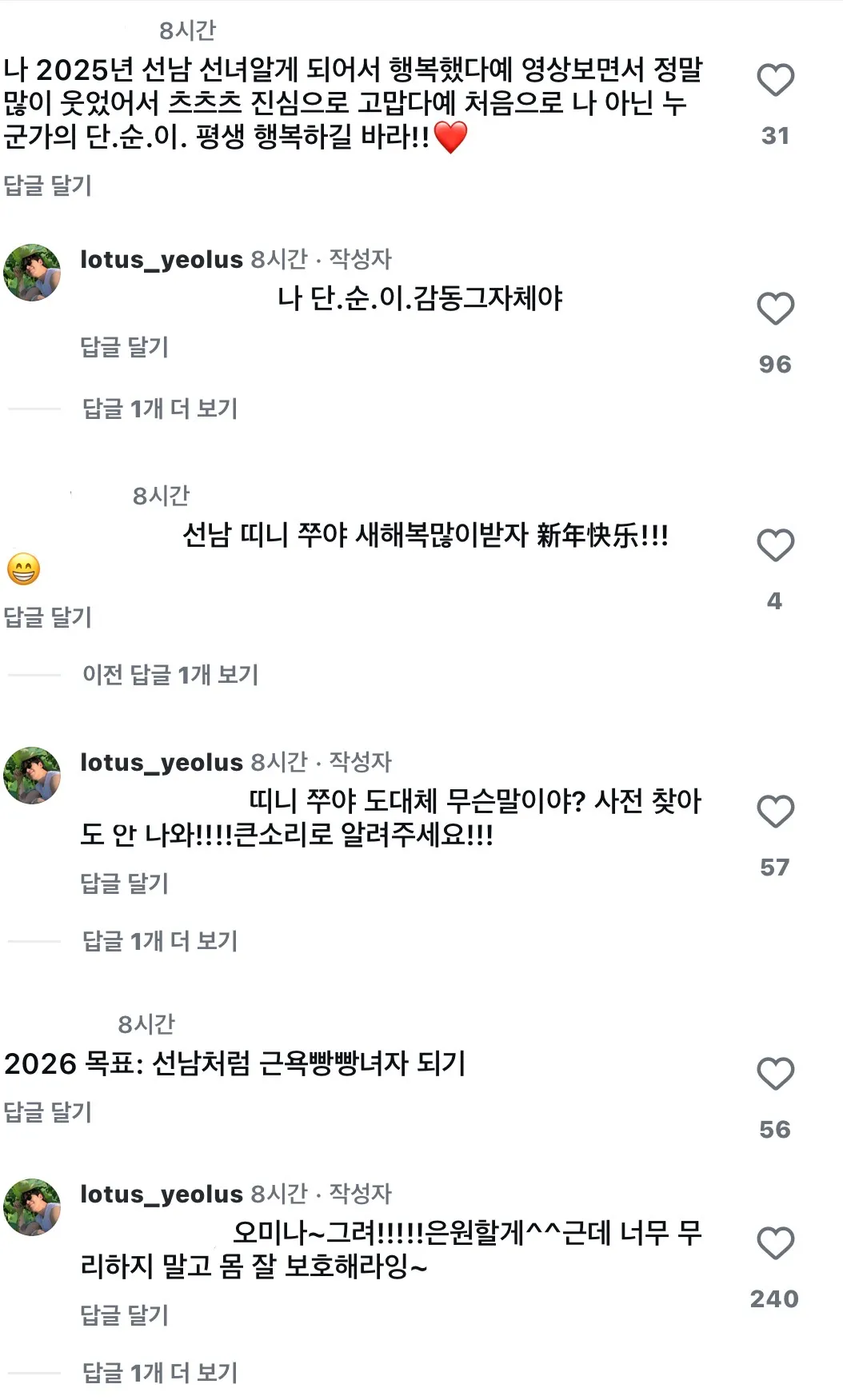The height and width of the screenshot is (1400, 843).
Task: Like the comment with 57 likes
Action: click(774, 812)
